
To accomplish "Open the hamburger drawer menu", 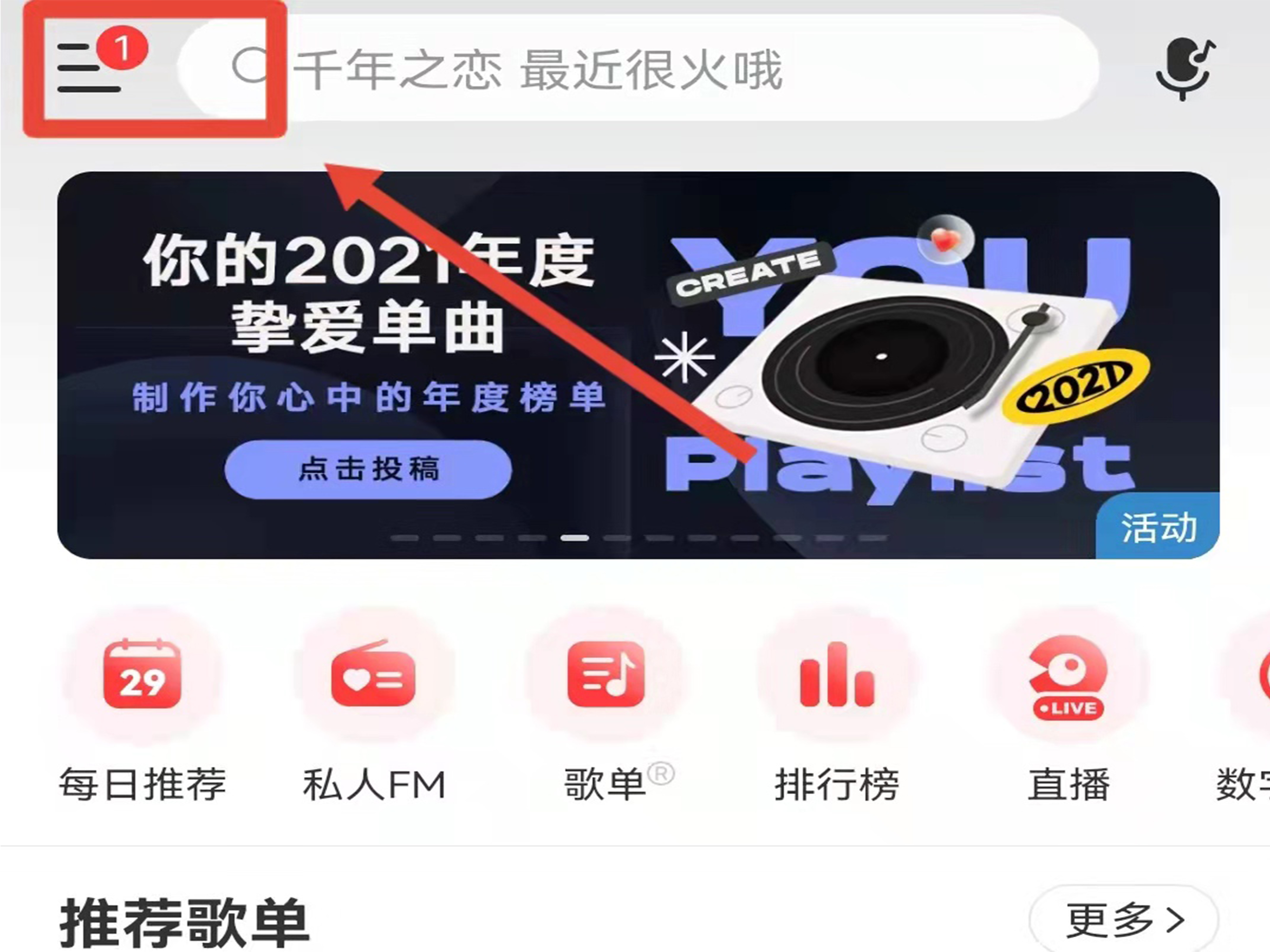I will (89, 68).
